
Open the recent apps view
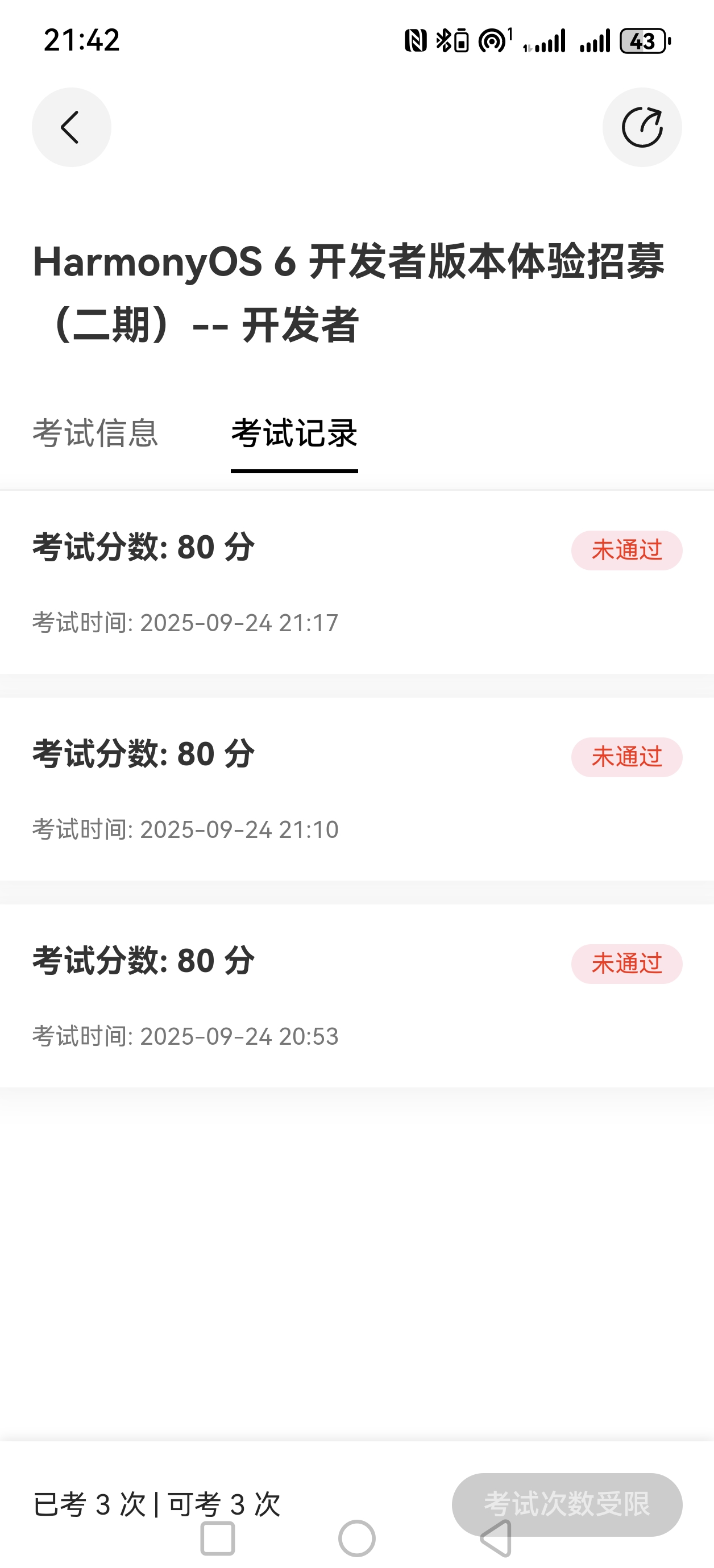[218, 1538]
